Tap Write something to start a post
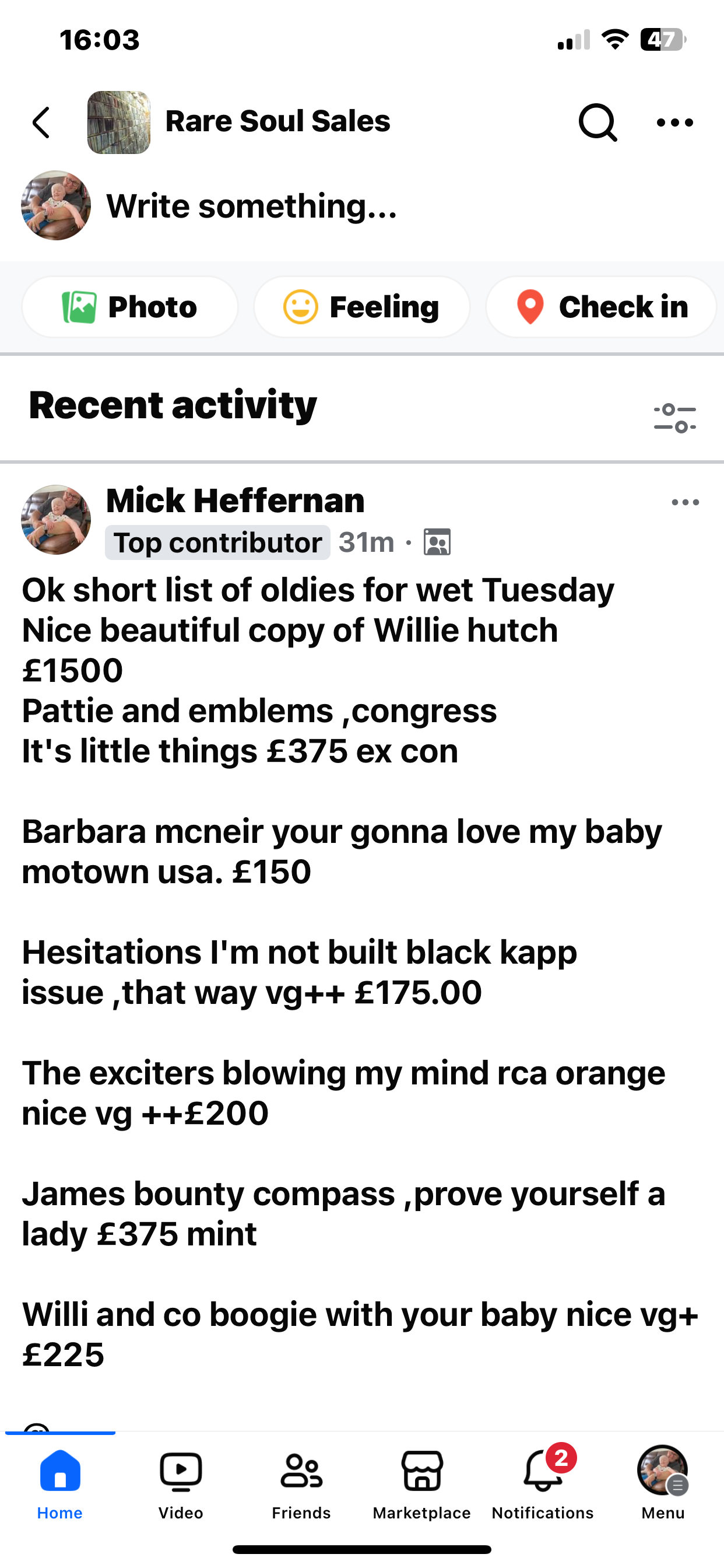 251,206
